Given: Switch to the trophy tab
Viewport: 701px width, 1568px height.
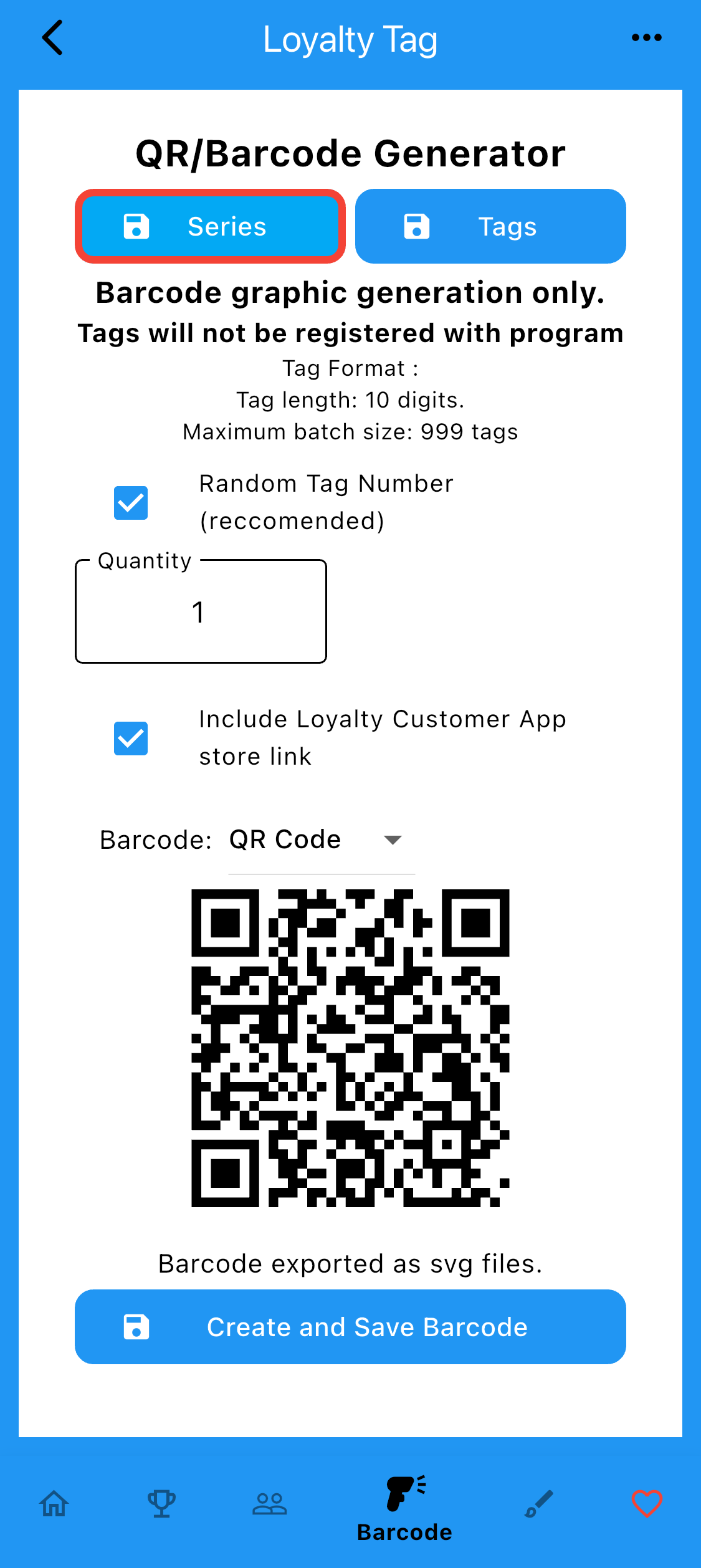Looking at the screenshot, I should point(161,1504).
